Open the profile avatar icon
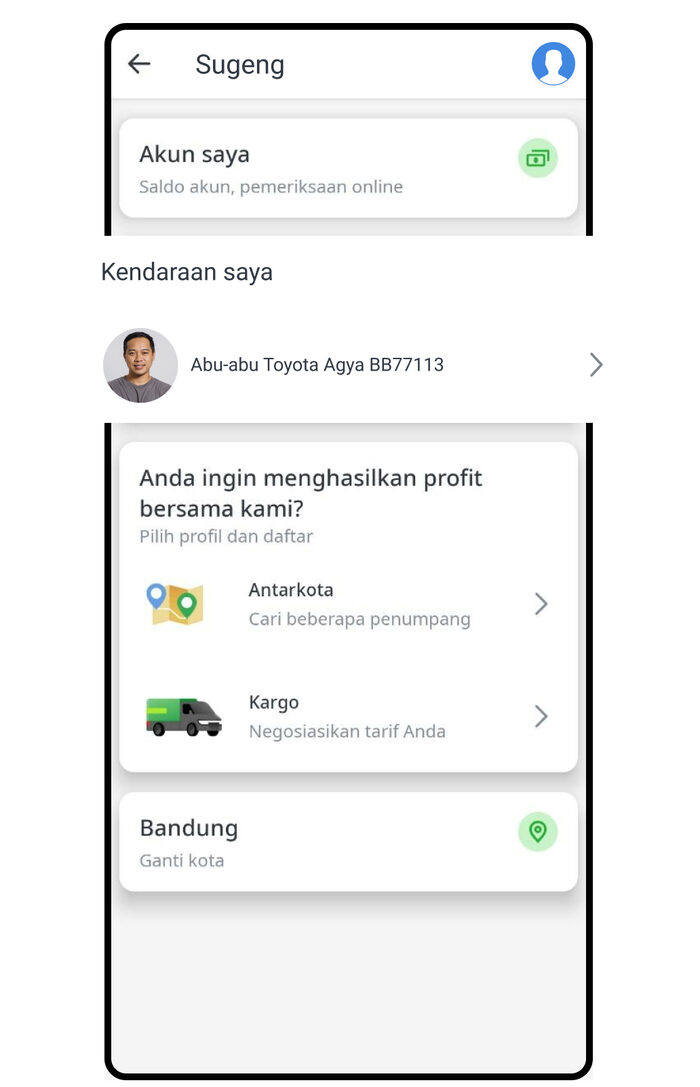Image resolution: width=700 pixels, height=1087 pixels. point(553,64)
